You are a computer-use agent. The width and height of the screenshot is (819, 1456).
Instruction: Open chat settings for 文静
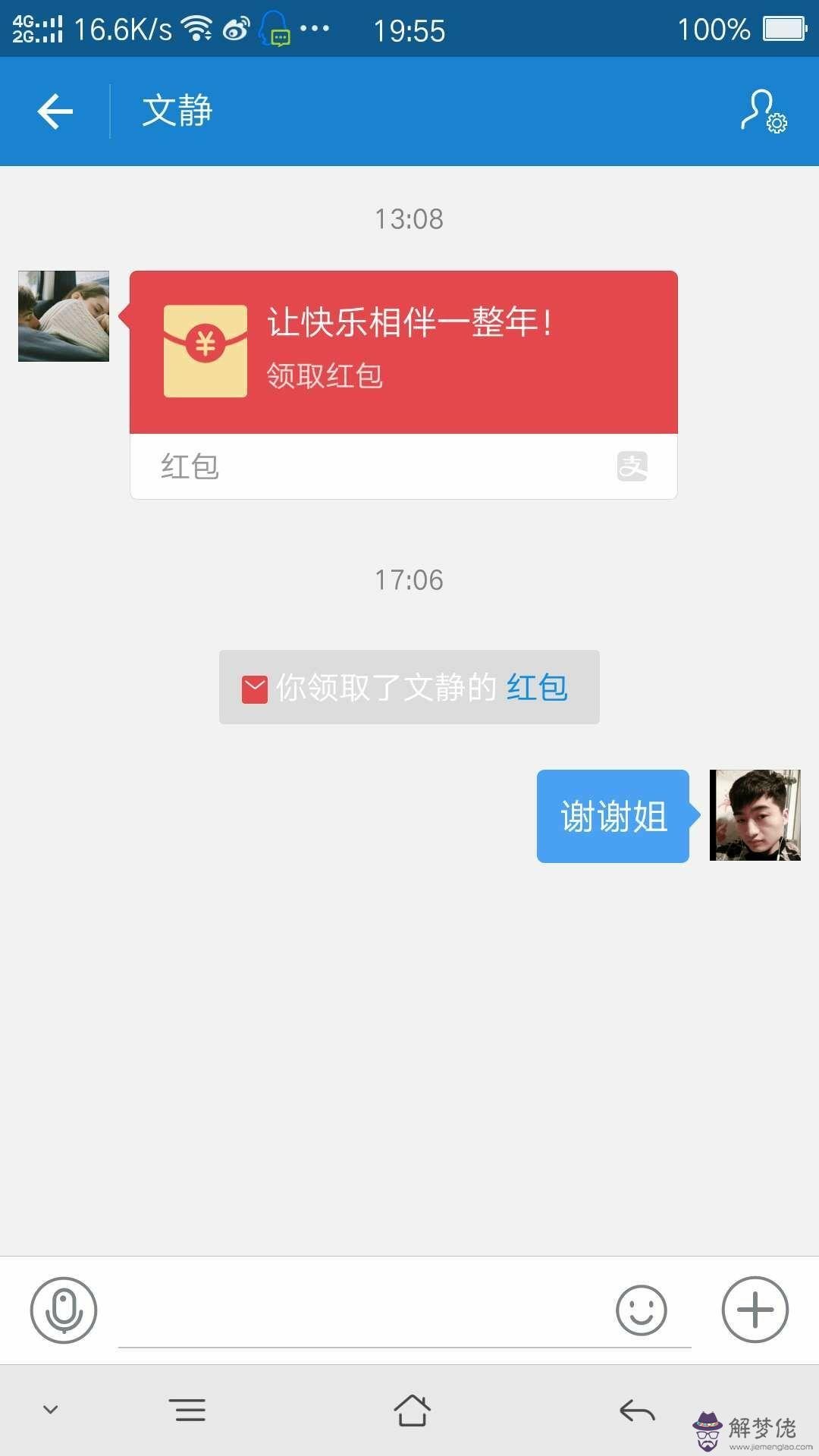point(763,111)
